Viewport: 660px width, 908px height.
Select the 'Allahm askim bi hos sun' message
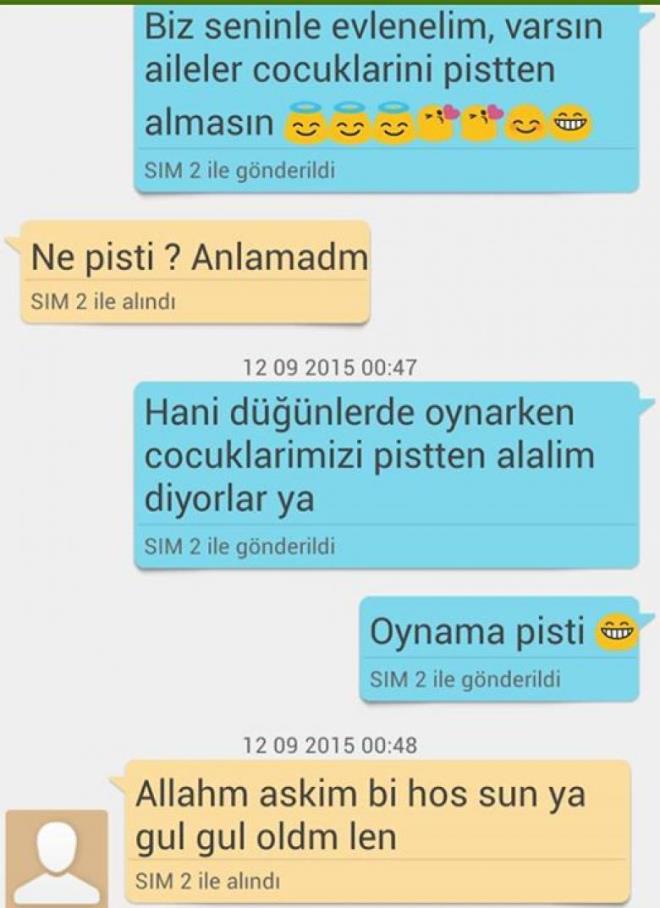point(378,830)
